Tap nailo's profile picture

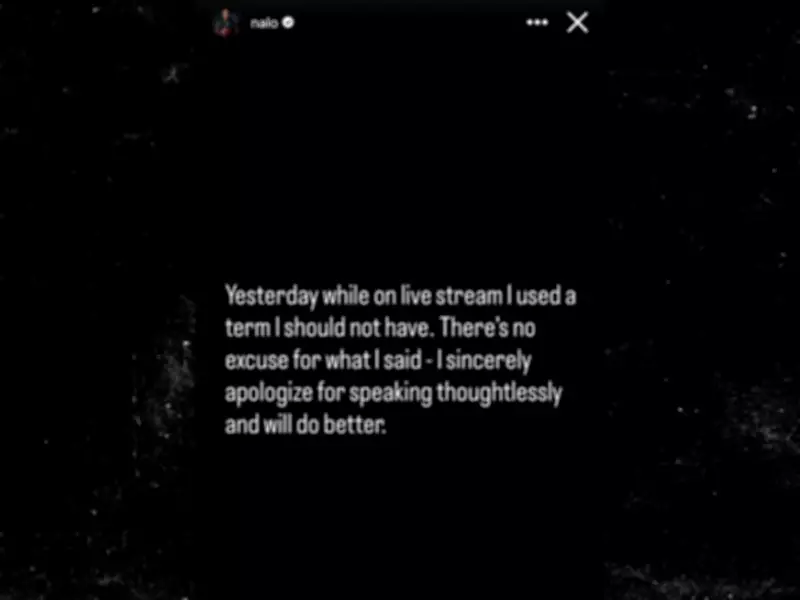226,22
